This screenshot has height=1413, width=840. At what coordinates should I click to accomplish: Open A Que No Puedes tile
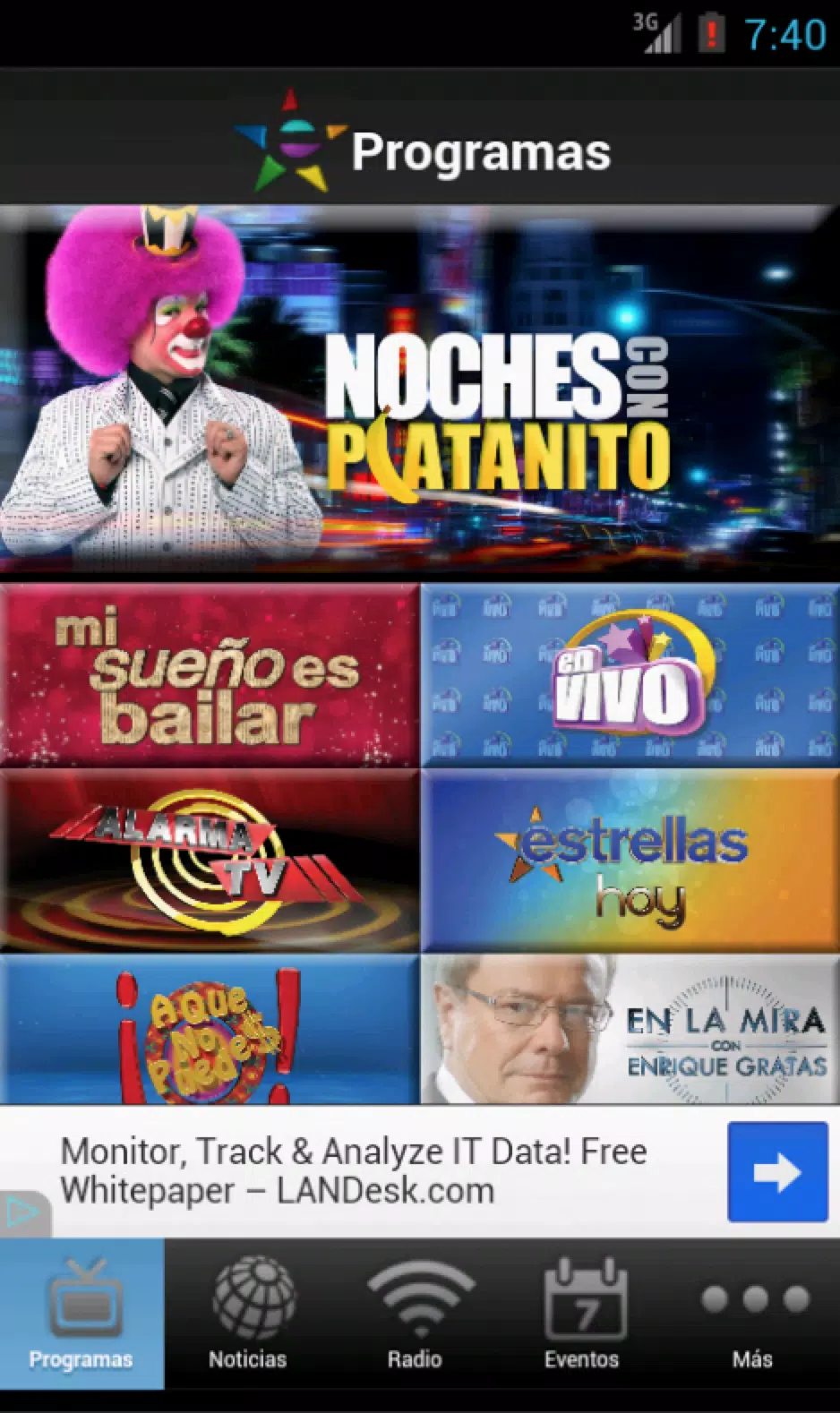[210, 1030]
